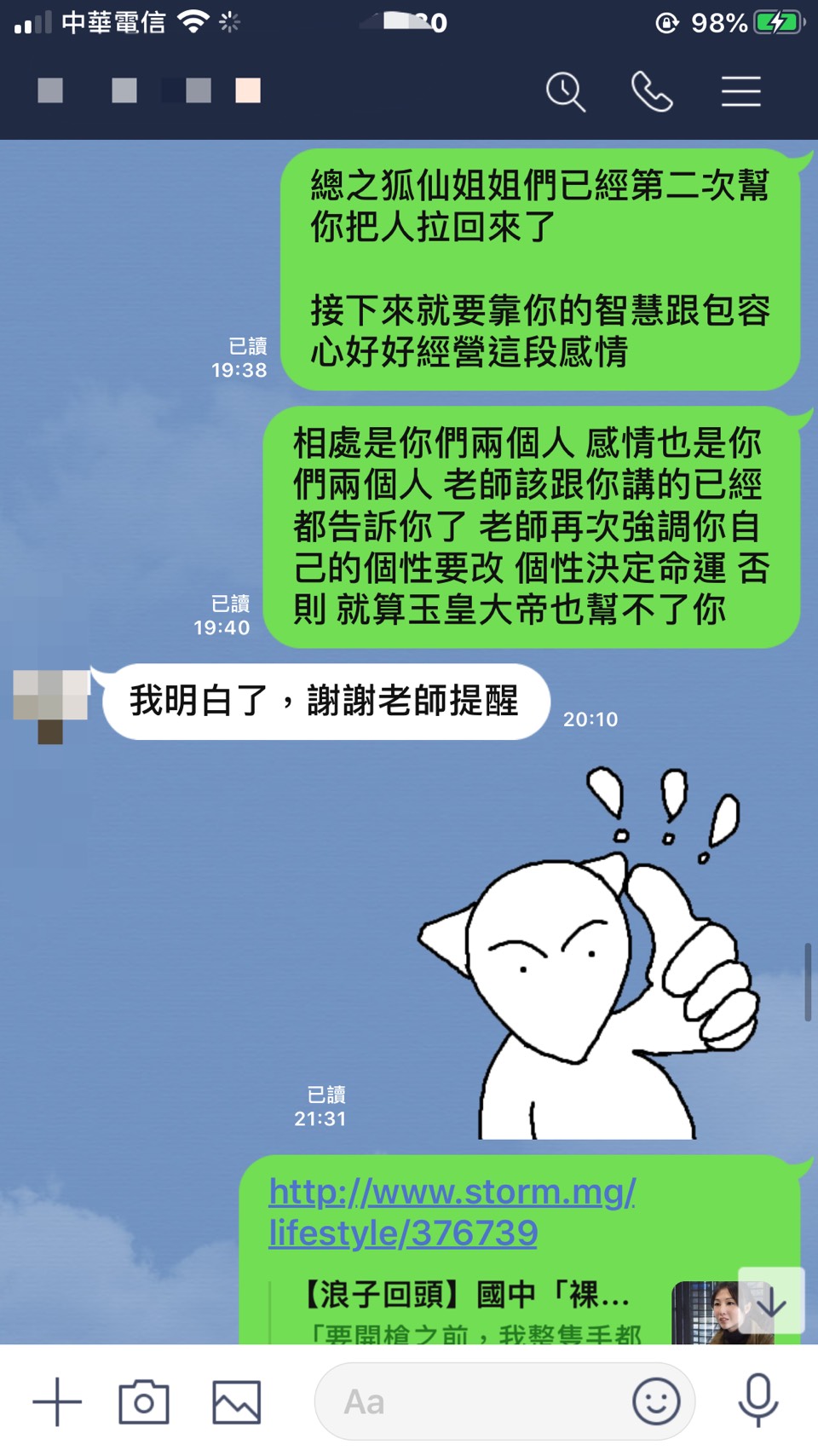Tap the surprised character sticker

tap(588, 955)
